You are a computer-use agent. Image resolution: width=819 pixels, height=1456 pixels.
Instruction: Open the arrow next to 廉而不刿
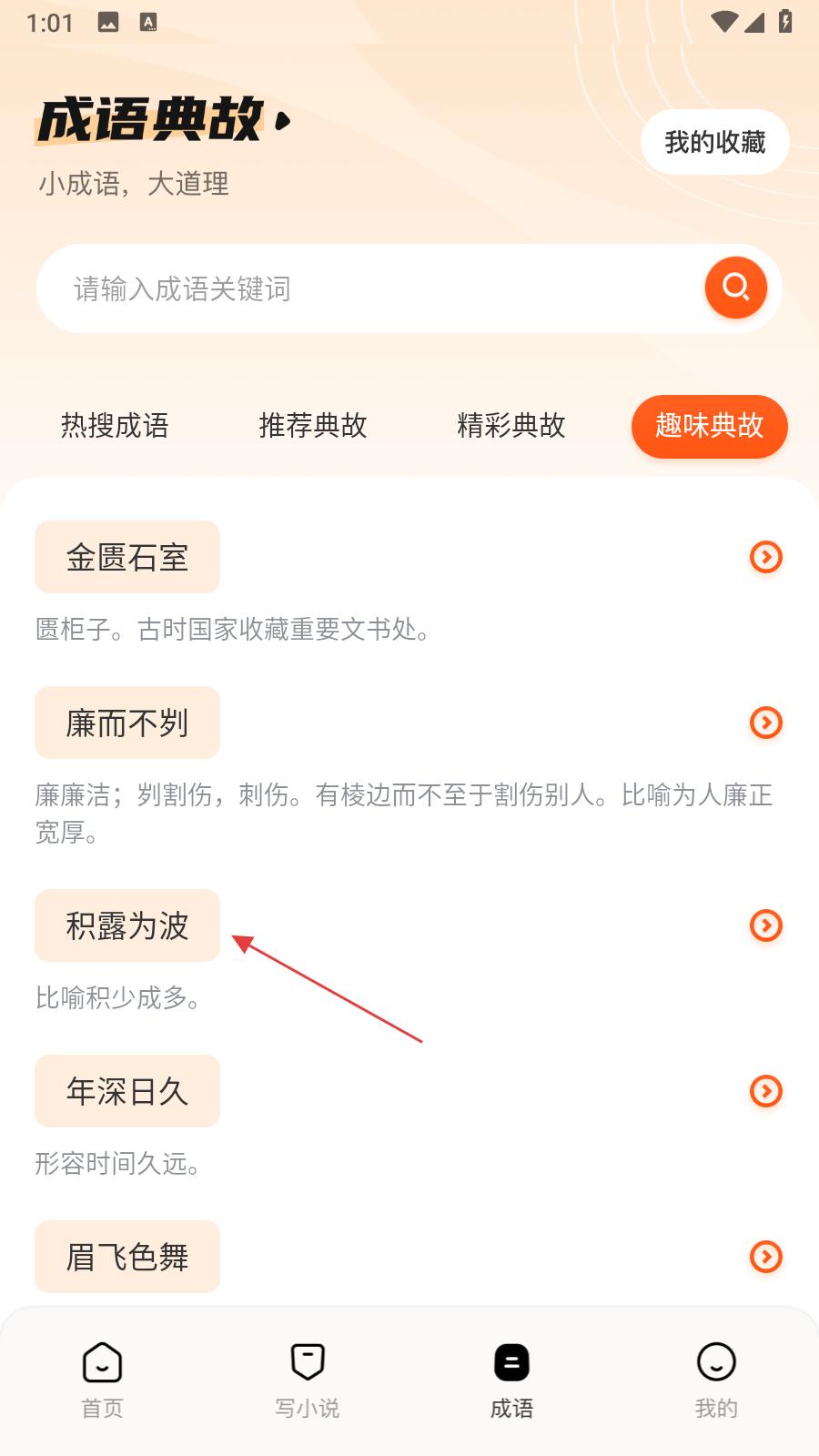(765, 723)
